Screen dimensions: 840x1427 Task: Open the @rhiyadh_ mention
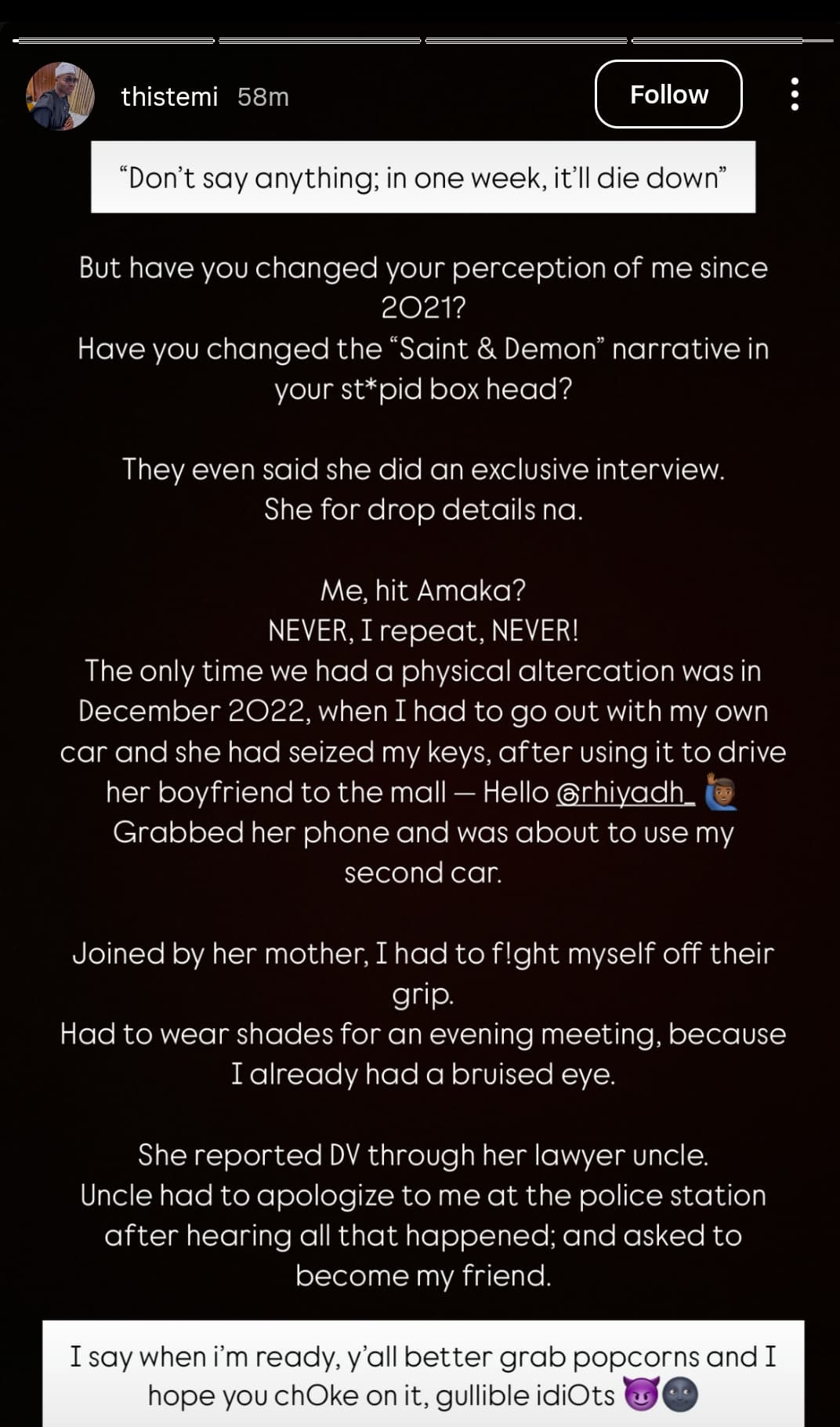[625, 792]
